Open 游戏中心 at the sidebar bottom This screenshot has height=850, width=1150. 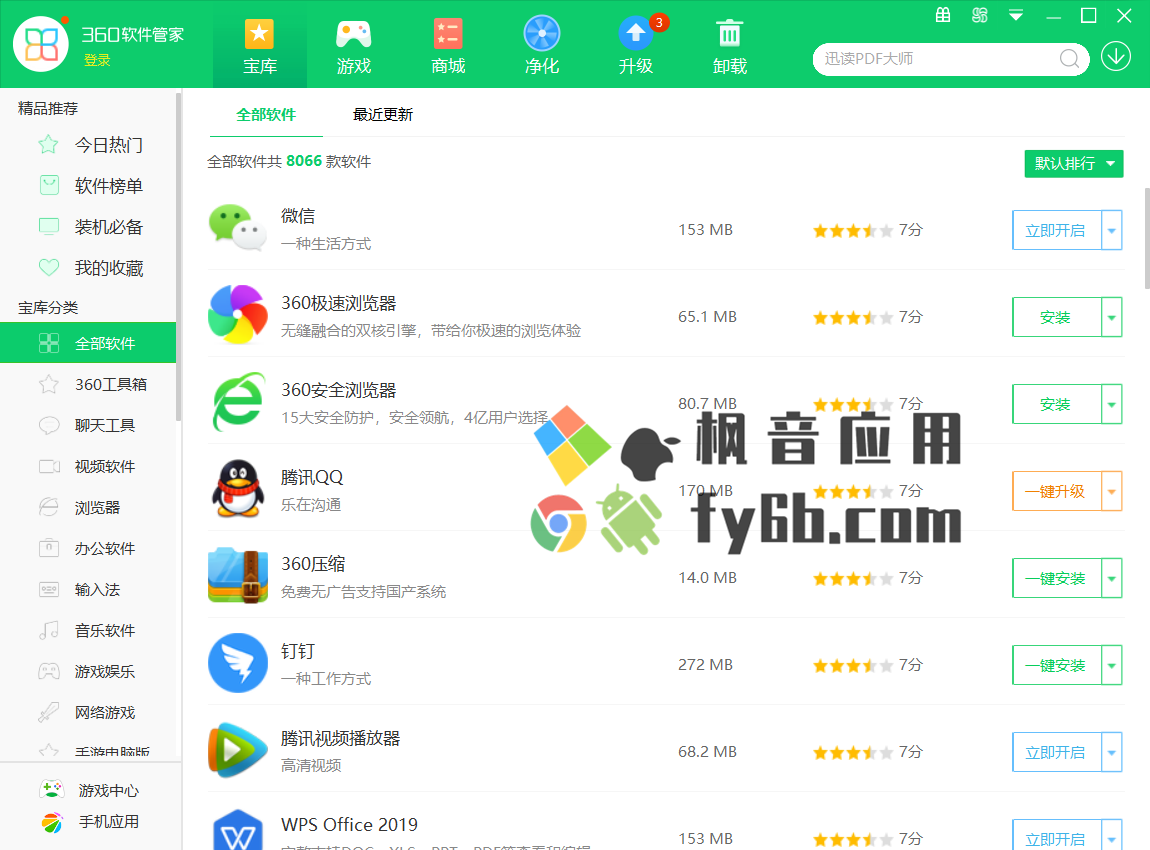coord(108,790)
